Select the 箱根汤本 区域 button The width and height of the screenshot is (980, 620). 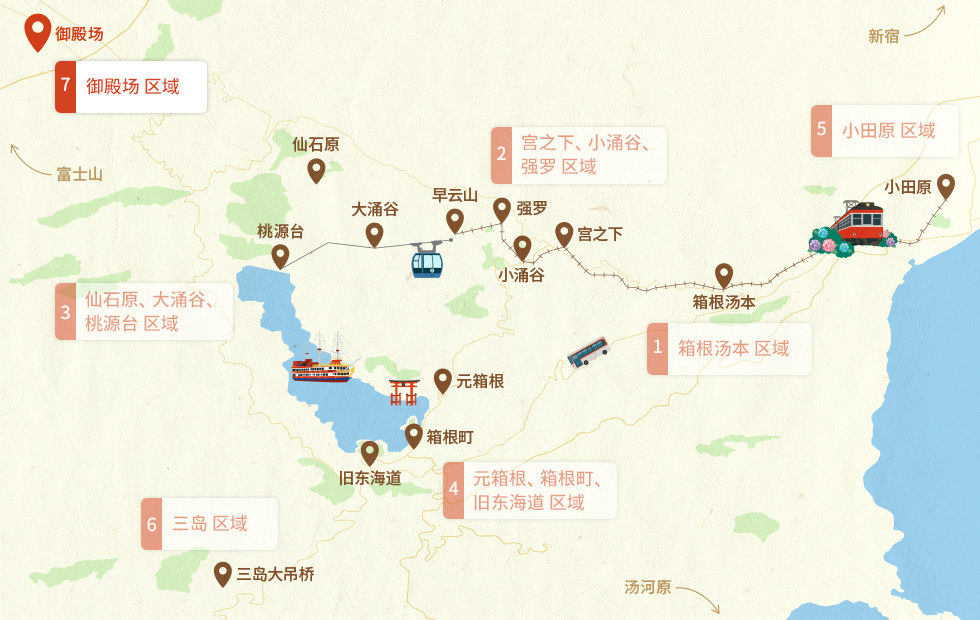(730, 348)
